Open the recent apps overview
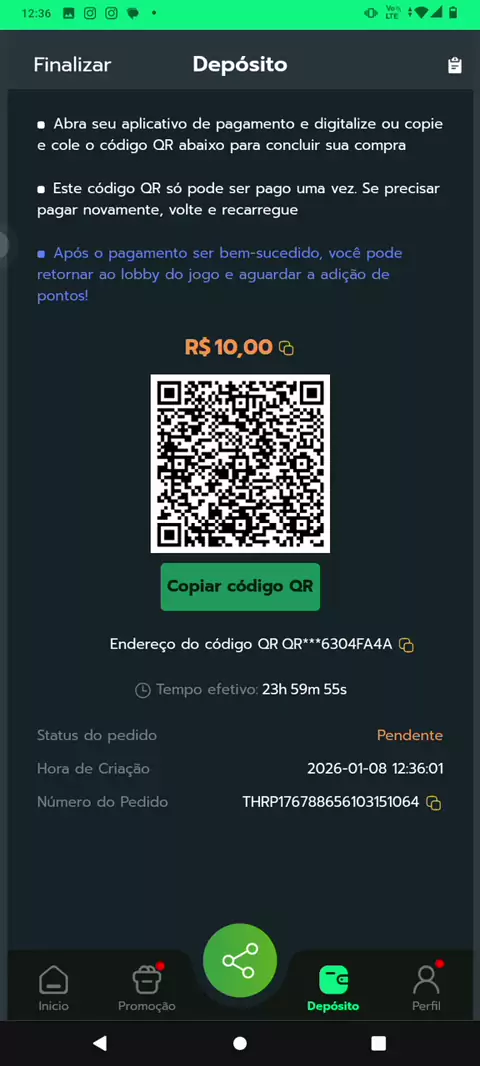The width and height of the screenshot is (480, 1066). click(x=379, y=1043)
